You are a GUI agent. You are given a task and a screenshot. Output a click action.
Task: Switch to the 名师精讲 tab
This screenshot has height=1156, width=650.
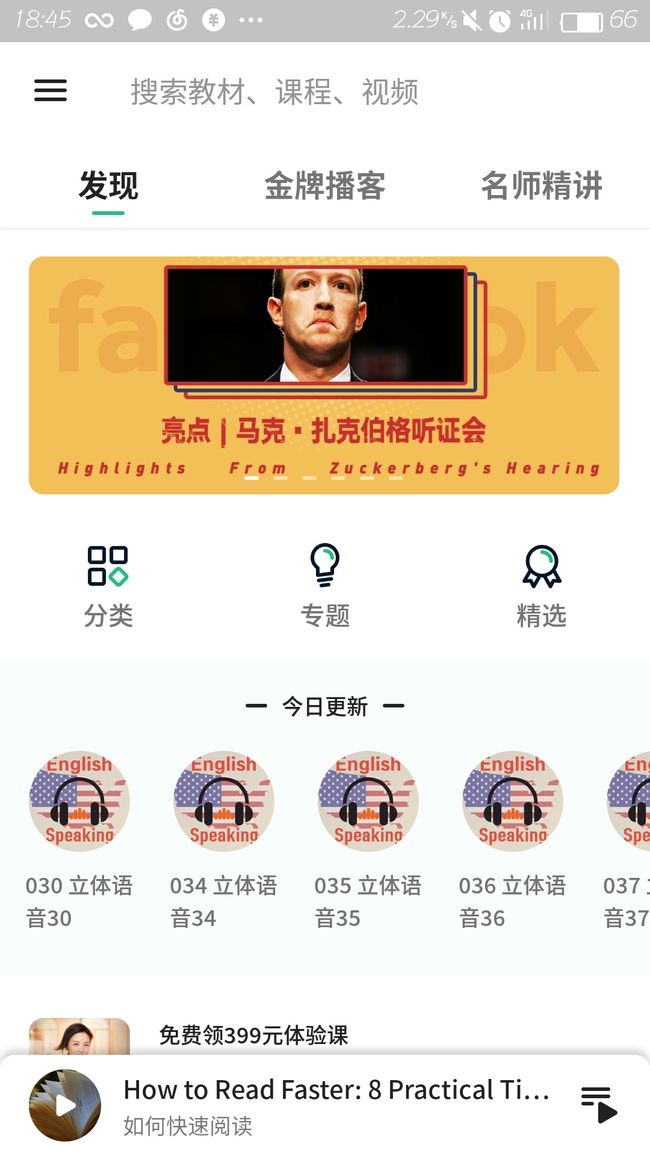(542, 186)
